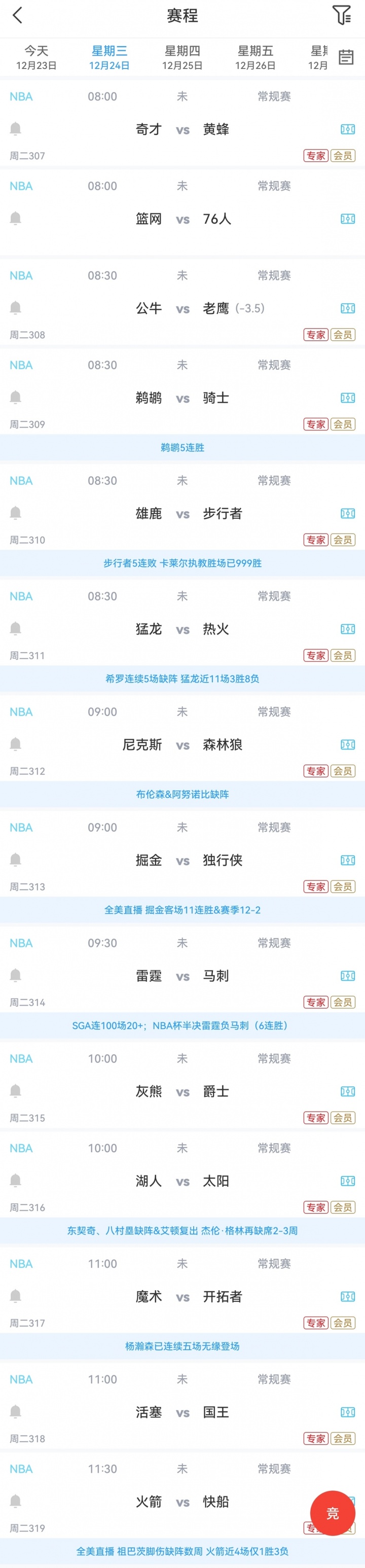
Task: Open the 湖人 vs 太阳 match
Action: click(x=182, y=1181)
